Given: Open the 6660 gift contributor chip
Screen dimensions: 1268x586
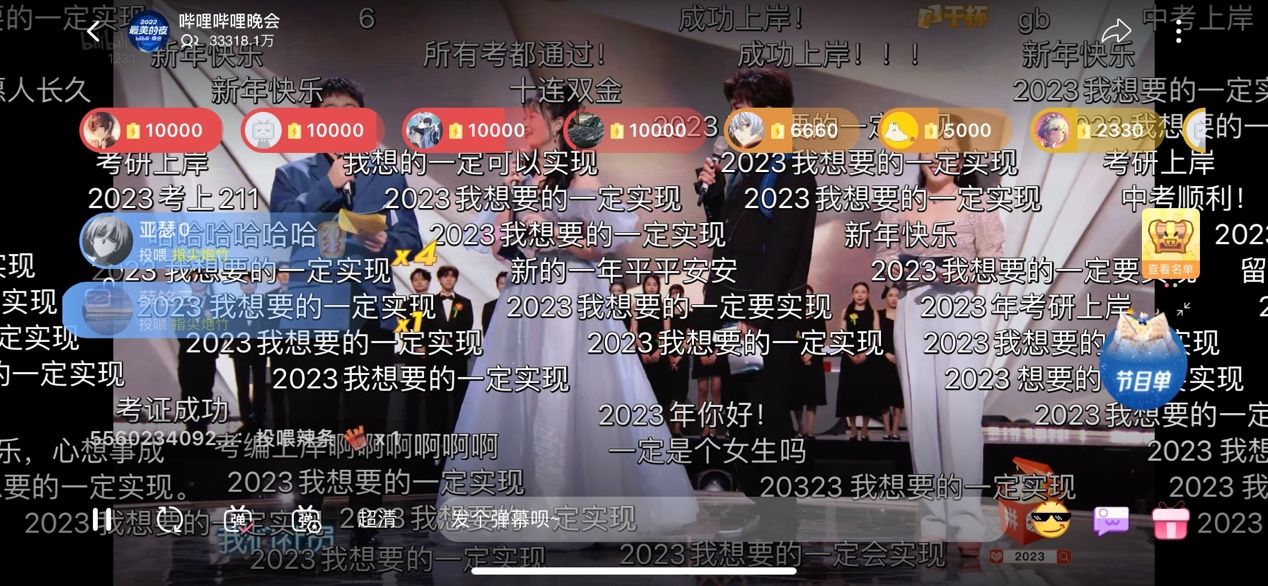Looking at the screenshot, I should [790, 130].
